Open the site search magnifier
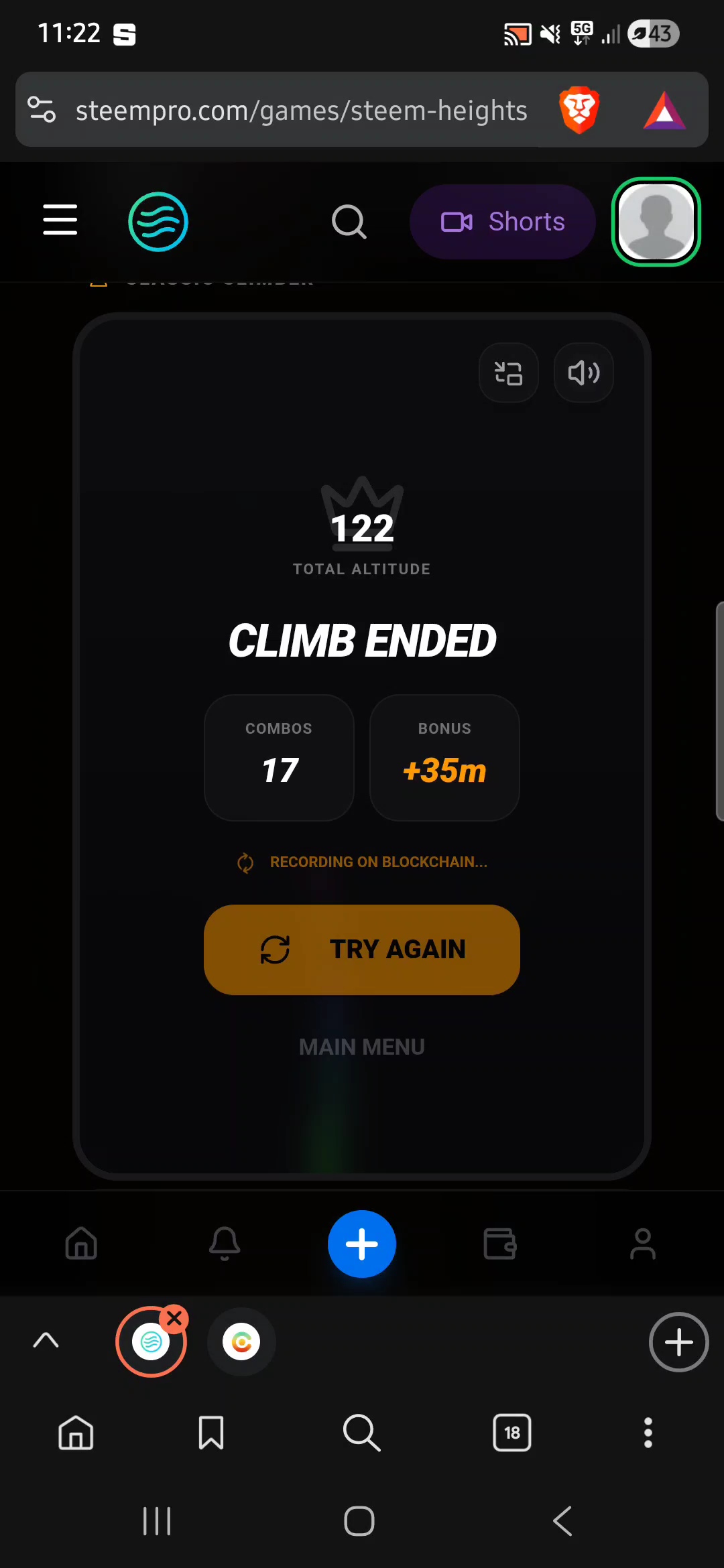The width and height of the screenshot is (724, 1568). [x=349, y=222]
